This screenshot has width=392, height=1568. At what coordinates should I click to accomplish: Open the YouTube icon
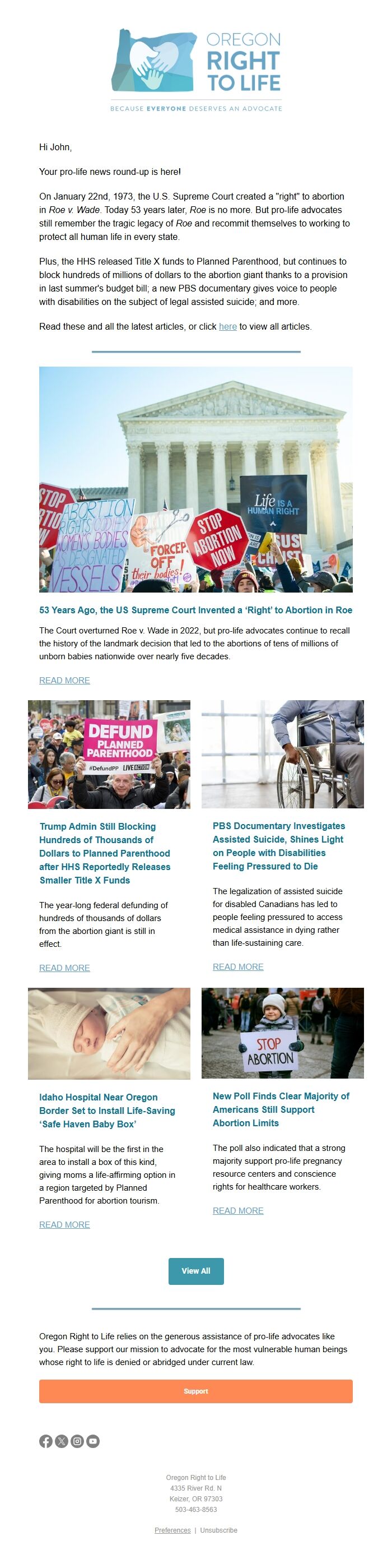pyautogui.click(x=93, y=1441)
